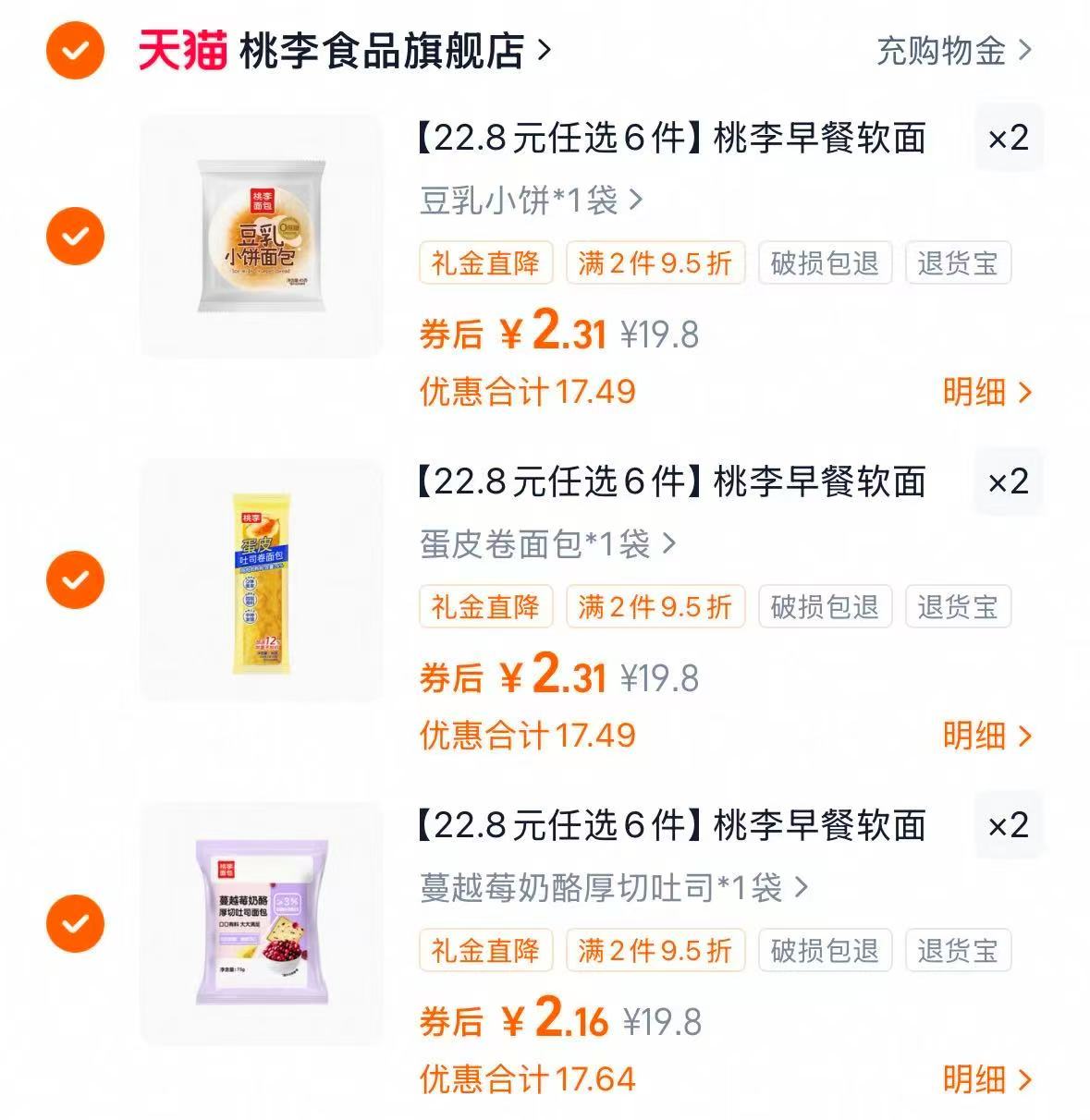The height and width of the screenshot is (1120, 1090).
Task: Click the ×2 quantity for 蛋皮卷面包
Action: 1008,481
